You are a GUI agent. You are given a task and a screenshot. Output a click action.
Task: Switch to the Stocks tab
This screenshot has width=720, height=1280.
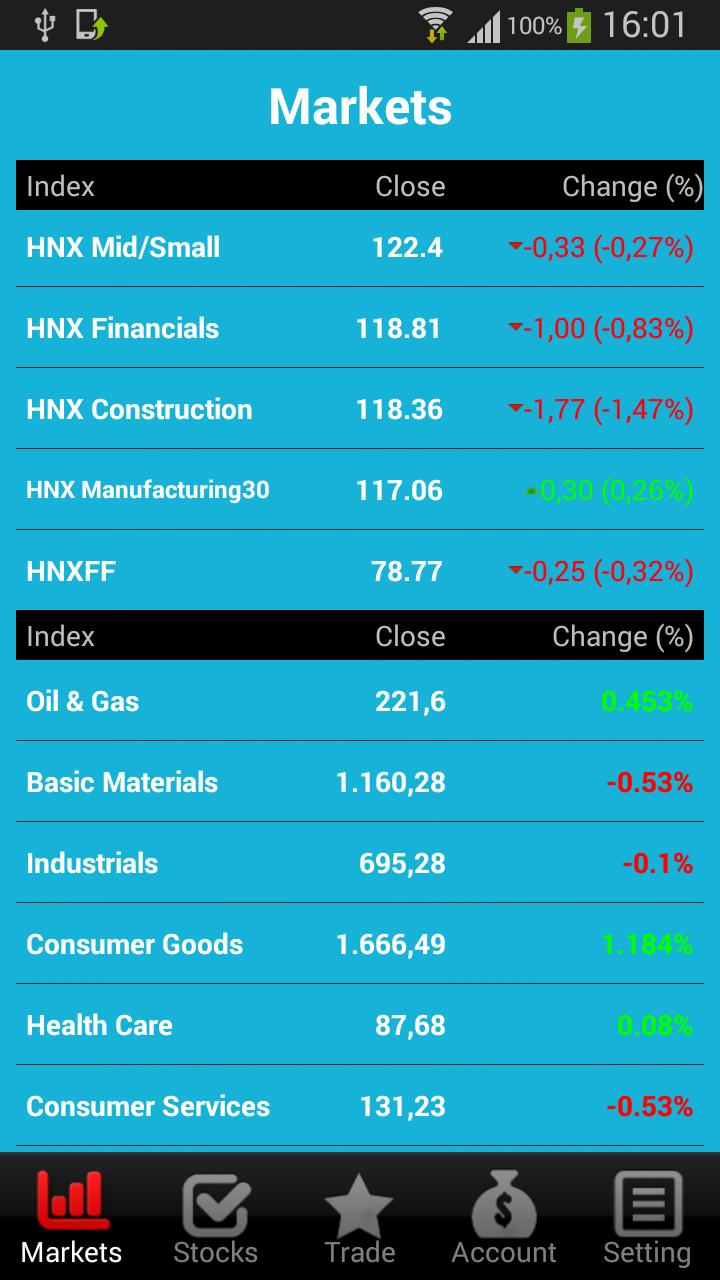215,1218
